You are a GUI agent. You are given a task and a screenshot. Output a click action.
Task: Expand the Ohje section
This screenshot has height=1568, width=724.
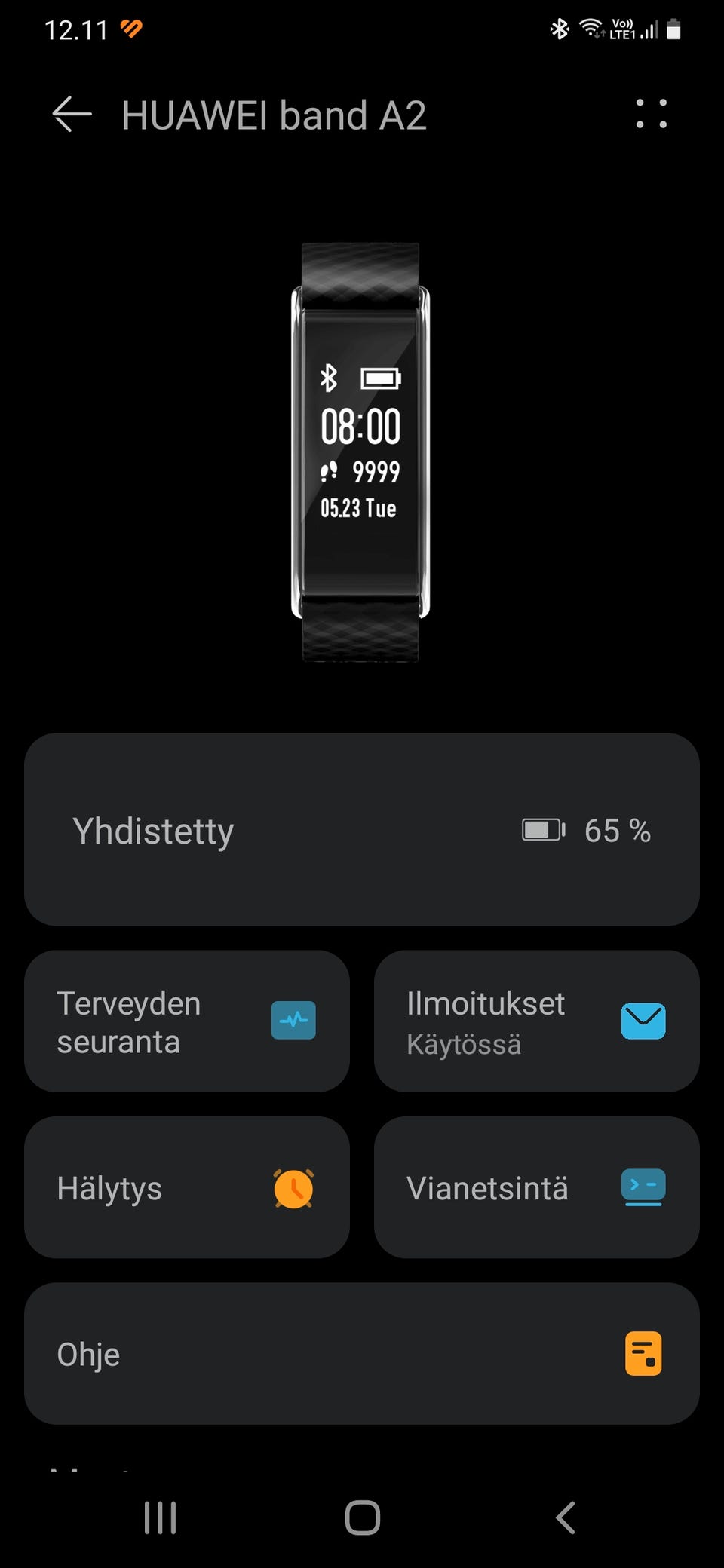pyautogui.click(x=362, y=1353)
